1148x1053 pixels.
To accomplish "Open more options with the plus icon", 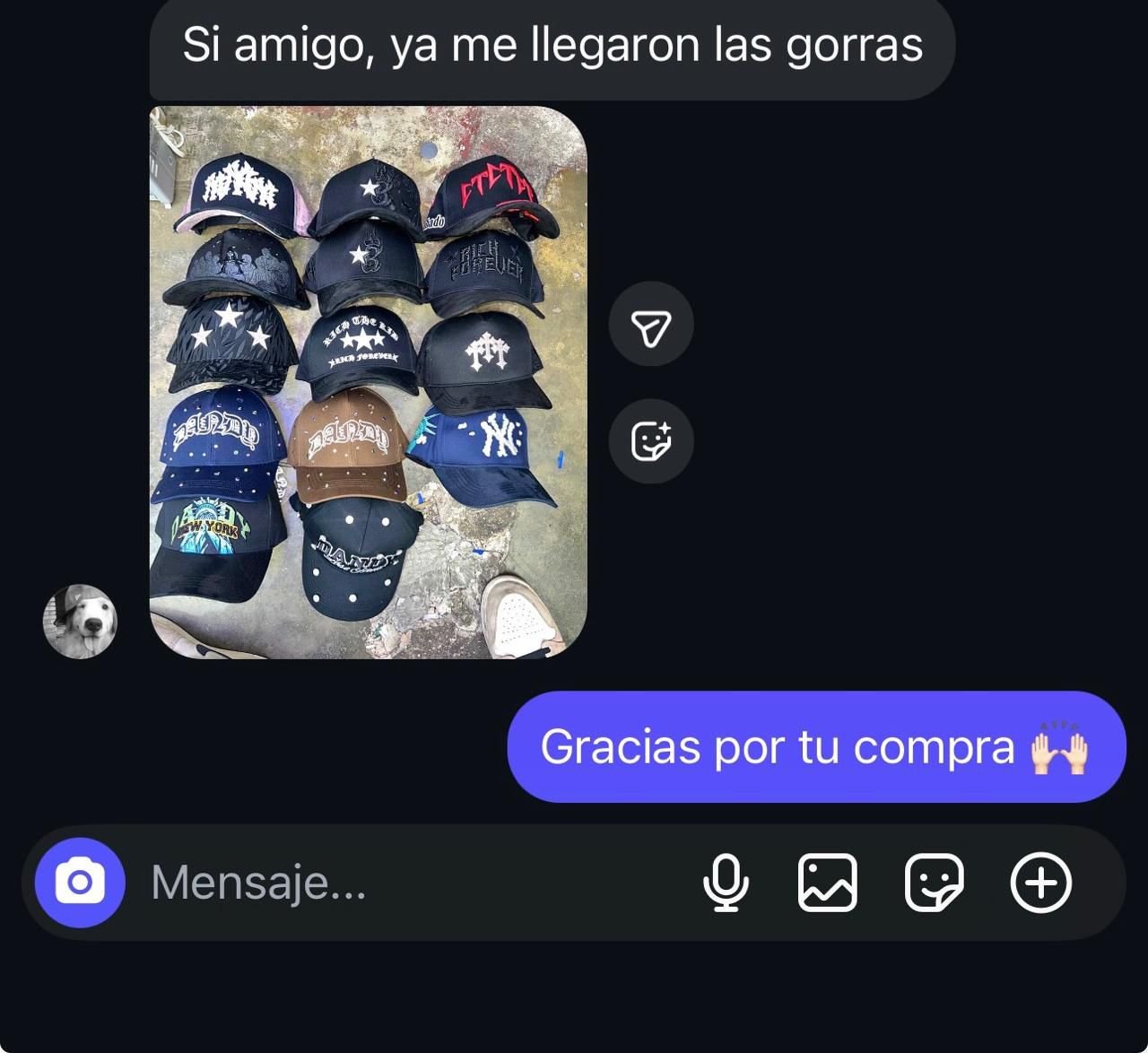I will (1040, 883).
